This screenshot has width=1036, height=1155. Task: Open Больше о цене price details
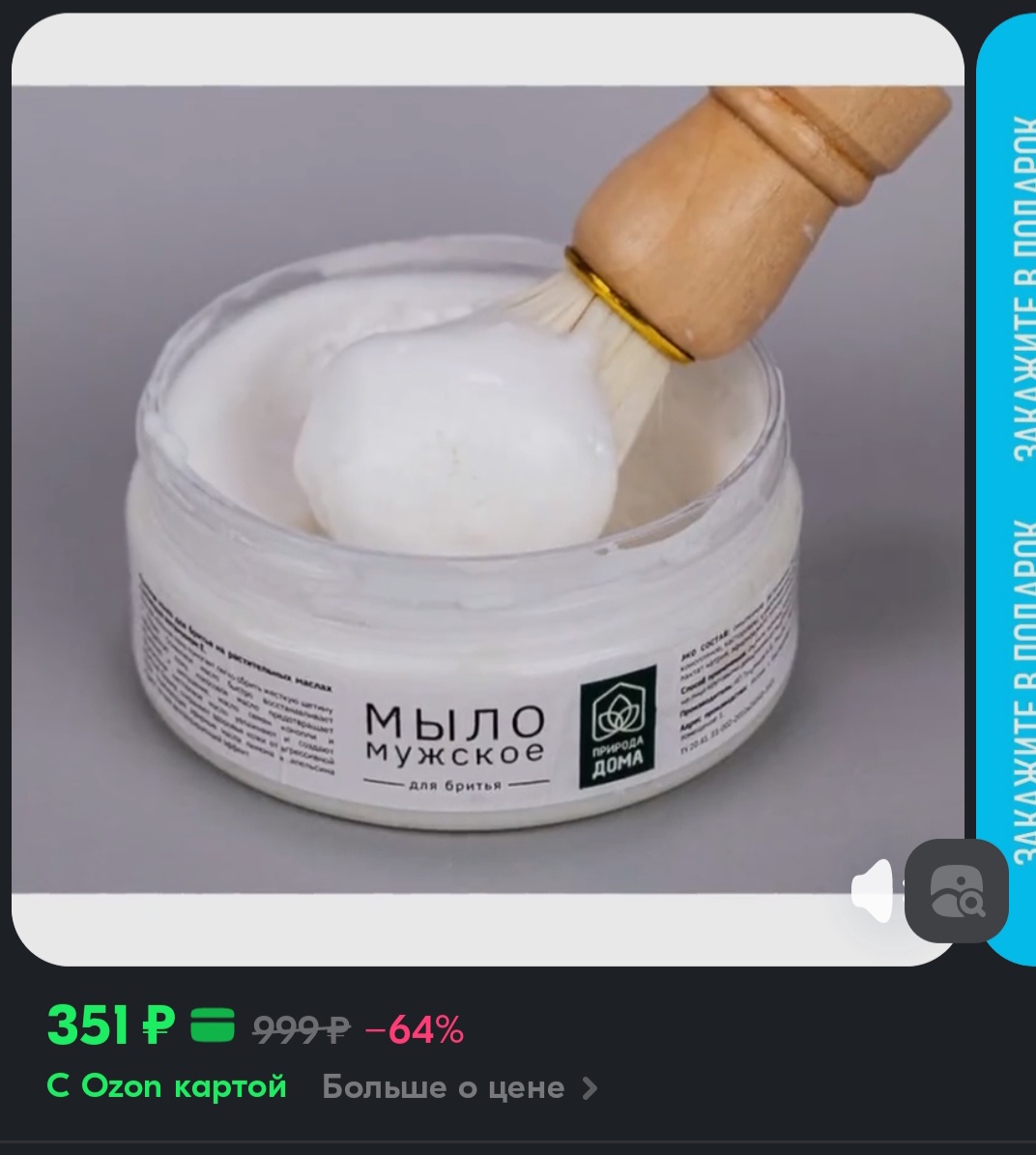[460, 1087]
